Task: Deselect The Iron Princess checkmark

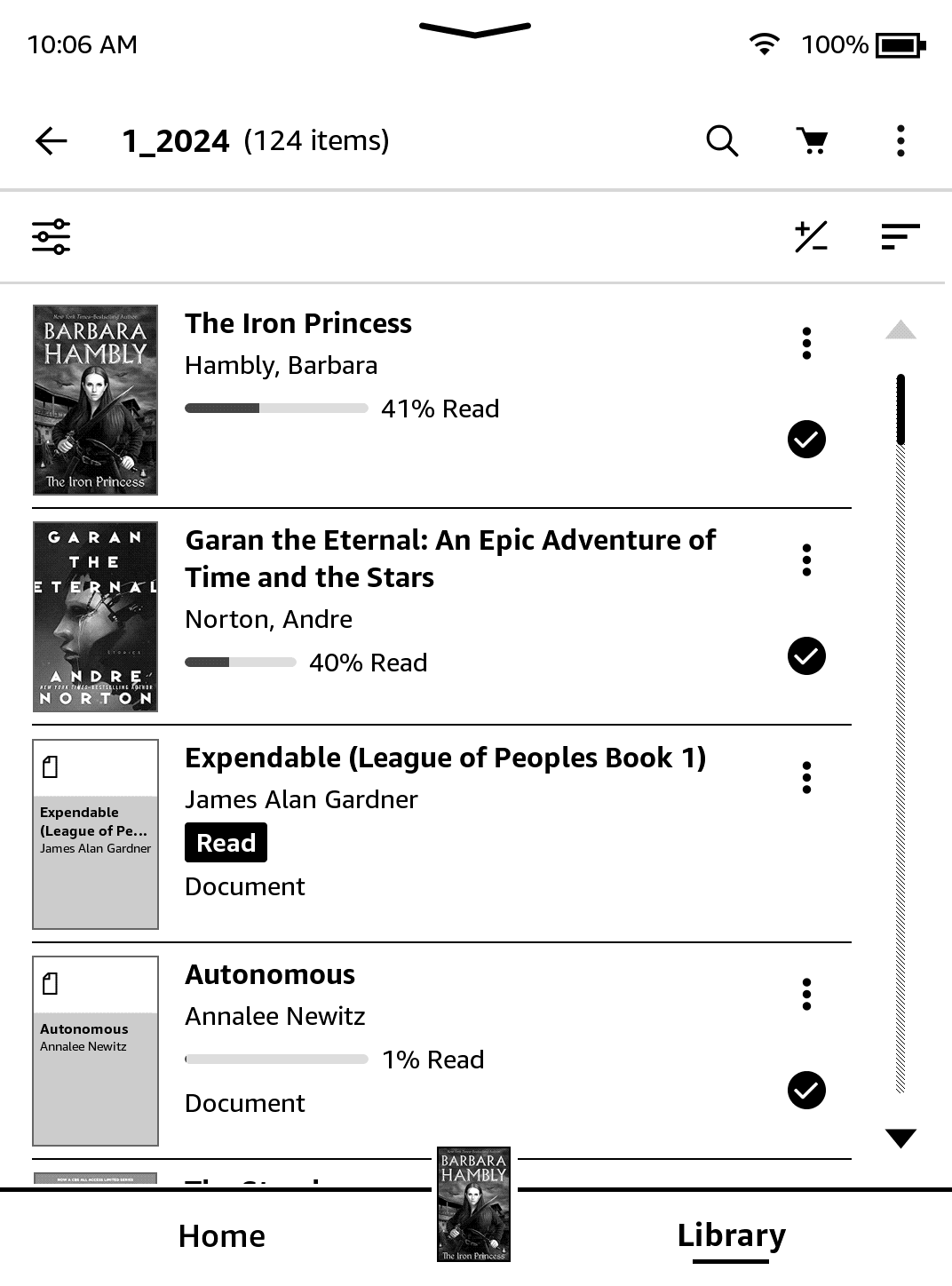Action: pyautogui.click(x=805, y=439)
